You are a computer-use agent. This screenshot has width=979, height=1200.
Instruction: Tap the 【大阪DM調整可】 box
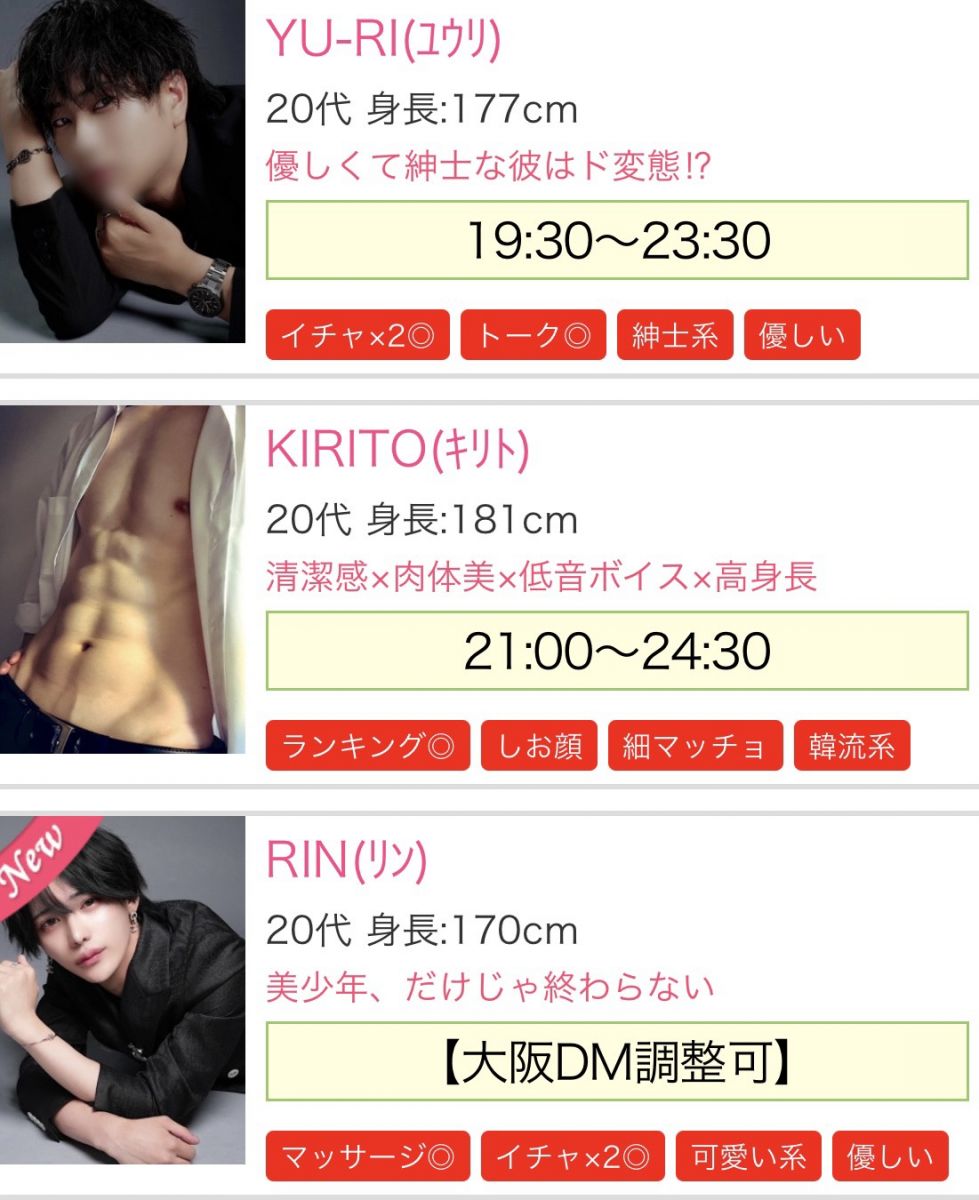pos(617,1062)
